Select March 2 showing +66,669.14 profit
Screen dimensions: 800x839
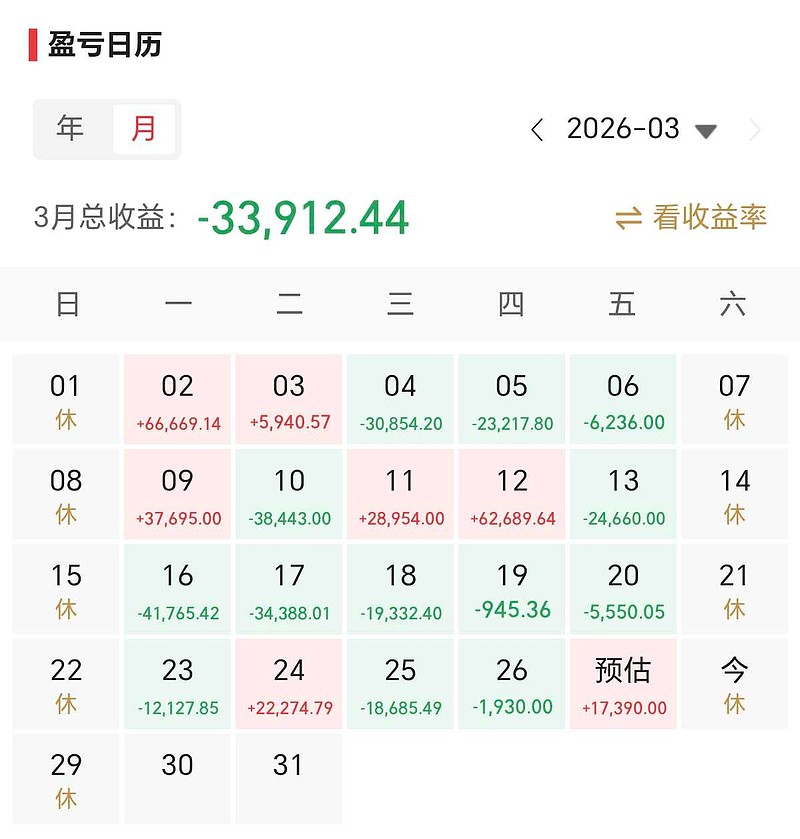(177, 398)
